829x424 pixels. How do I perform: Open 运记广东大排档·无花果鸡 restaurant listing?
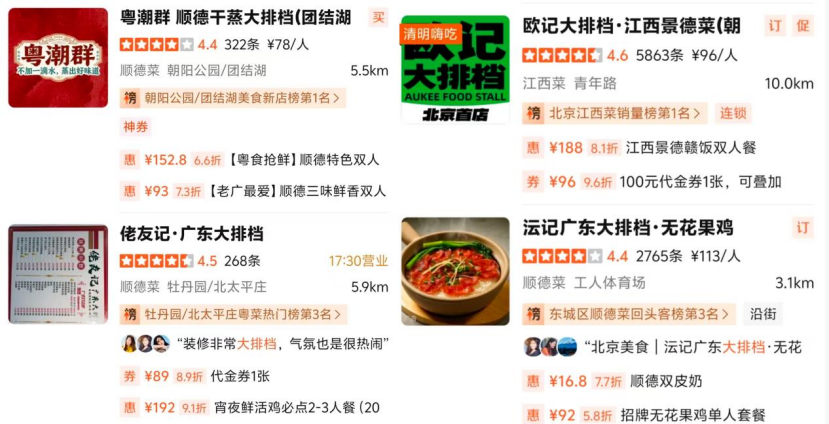pos(642,228)
